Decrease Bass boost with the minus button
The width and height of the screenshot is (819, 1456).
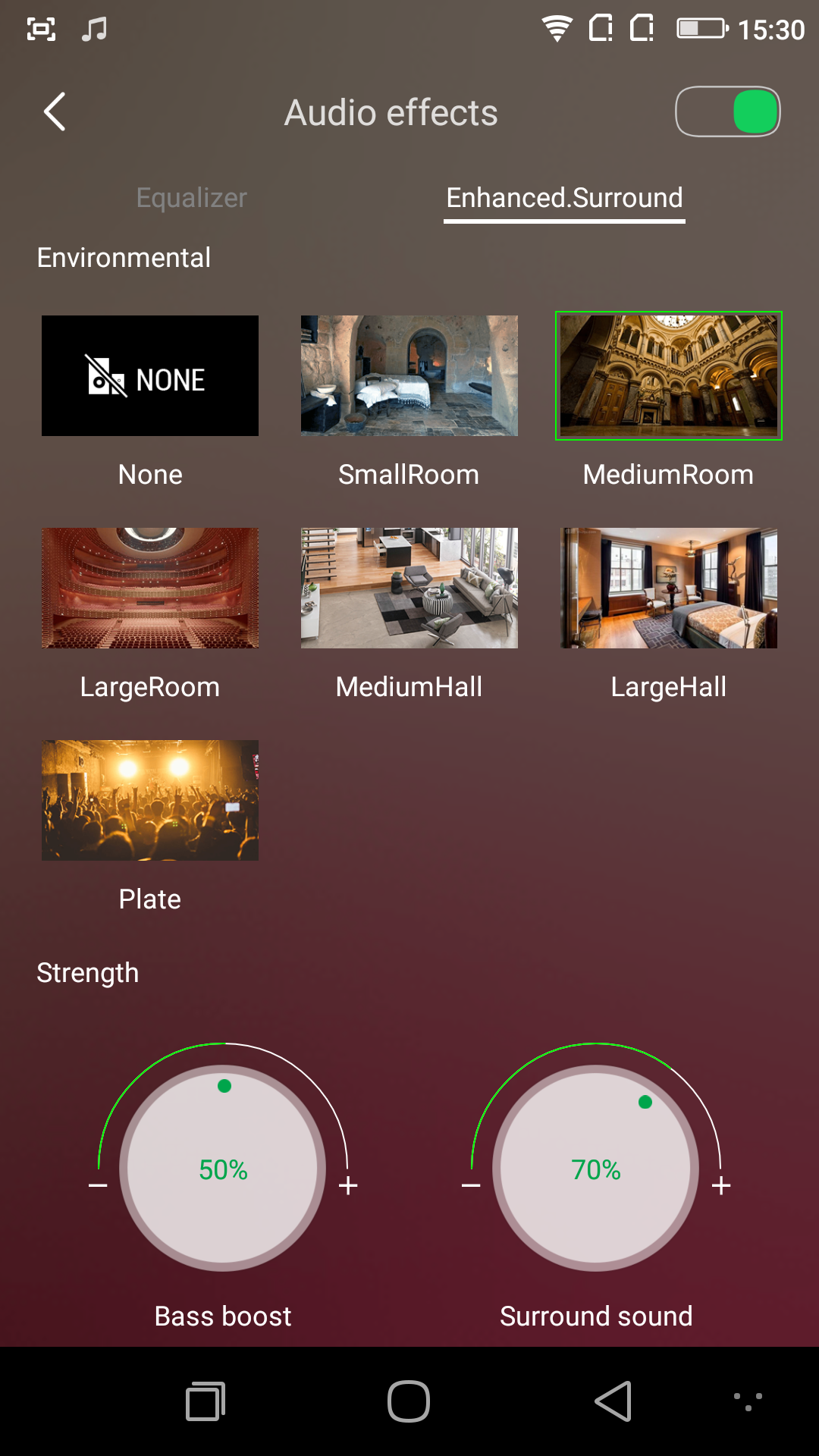pos(98,1185)
